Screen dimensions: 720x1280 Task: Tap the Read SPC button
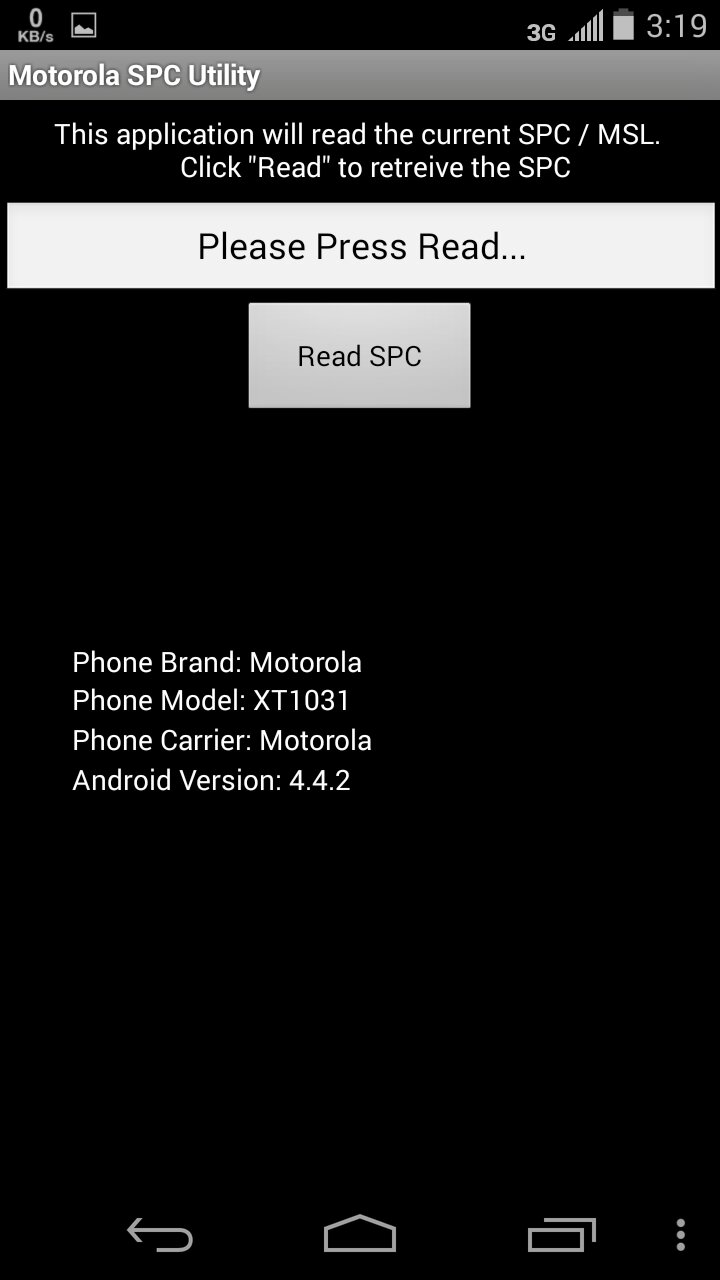pyautogui.click(x=359, y=356)
